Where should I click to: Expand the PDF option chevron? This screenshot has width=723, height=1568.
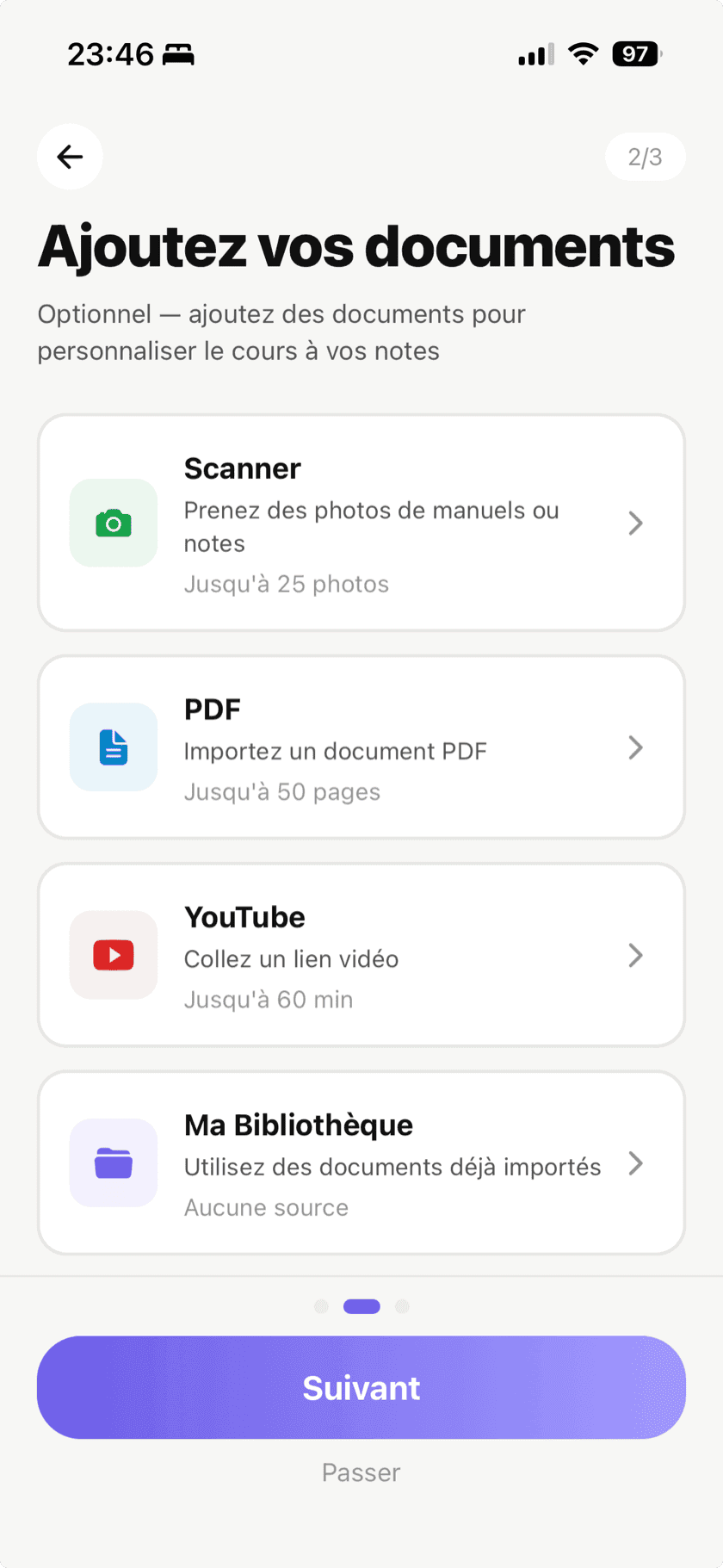click(x=635, y=747)
